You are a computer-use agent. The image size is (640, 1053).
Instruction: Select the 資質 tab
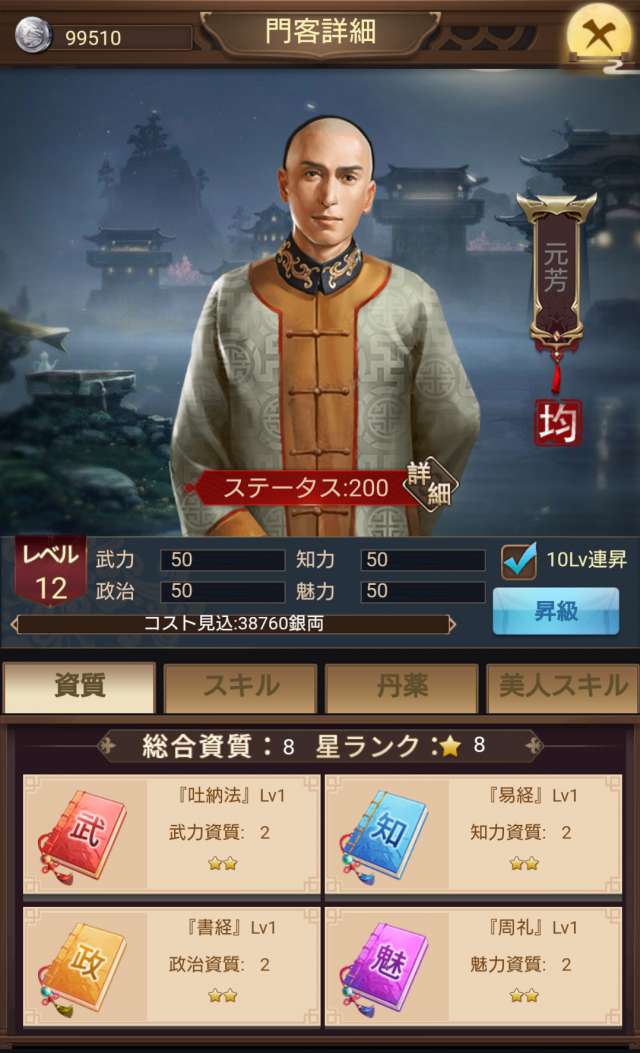point(79,687)
